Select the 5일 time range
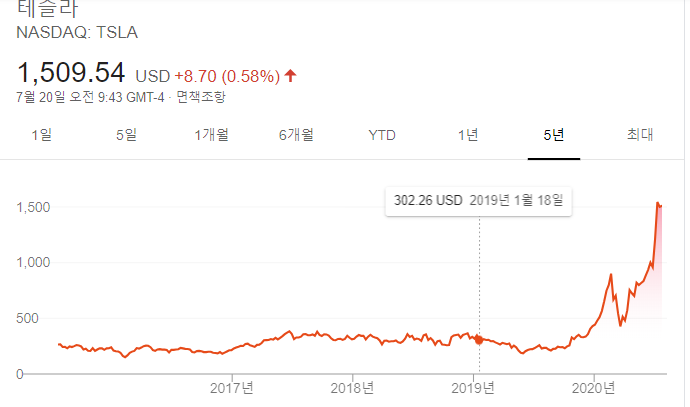Image resolution: width=690 pixels, height=407 pixels. click(x=126, y=134)
